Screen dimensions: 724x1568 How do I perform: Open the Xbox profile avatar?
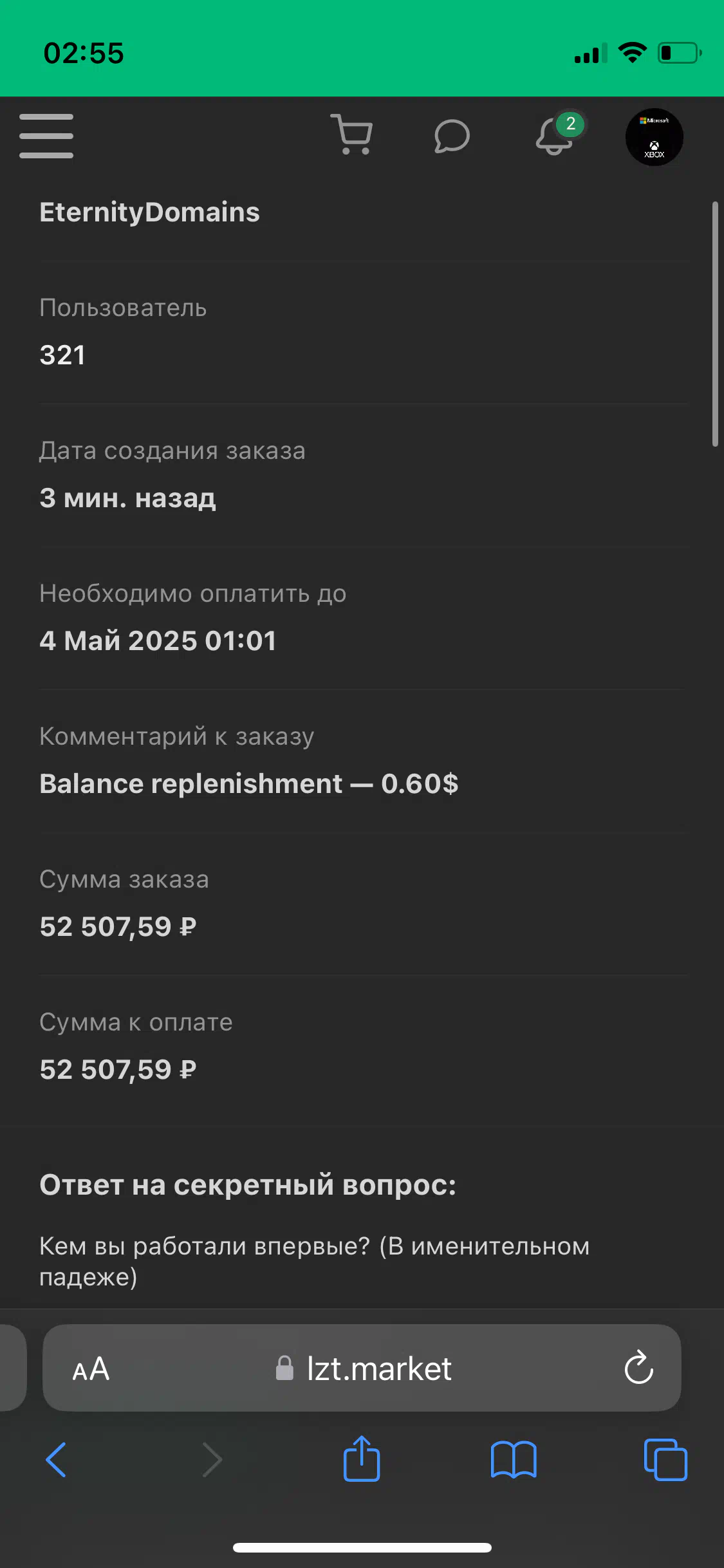point(654,136)
